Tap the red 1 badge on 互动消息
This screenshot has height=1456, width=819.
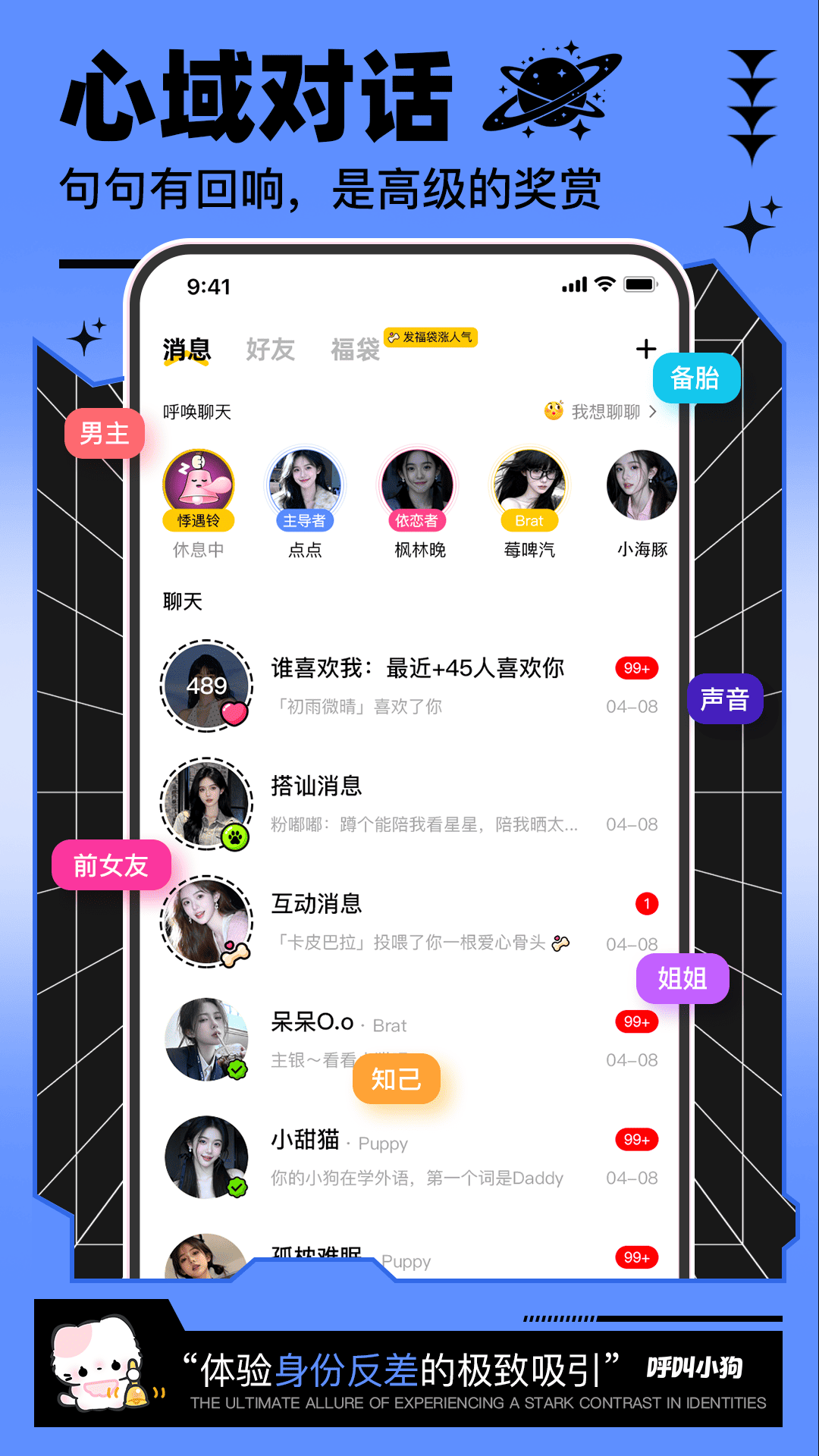(x=646, y=904)
